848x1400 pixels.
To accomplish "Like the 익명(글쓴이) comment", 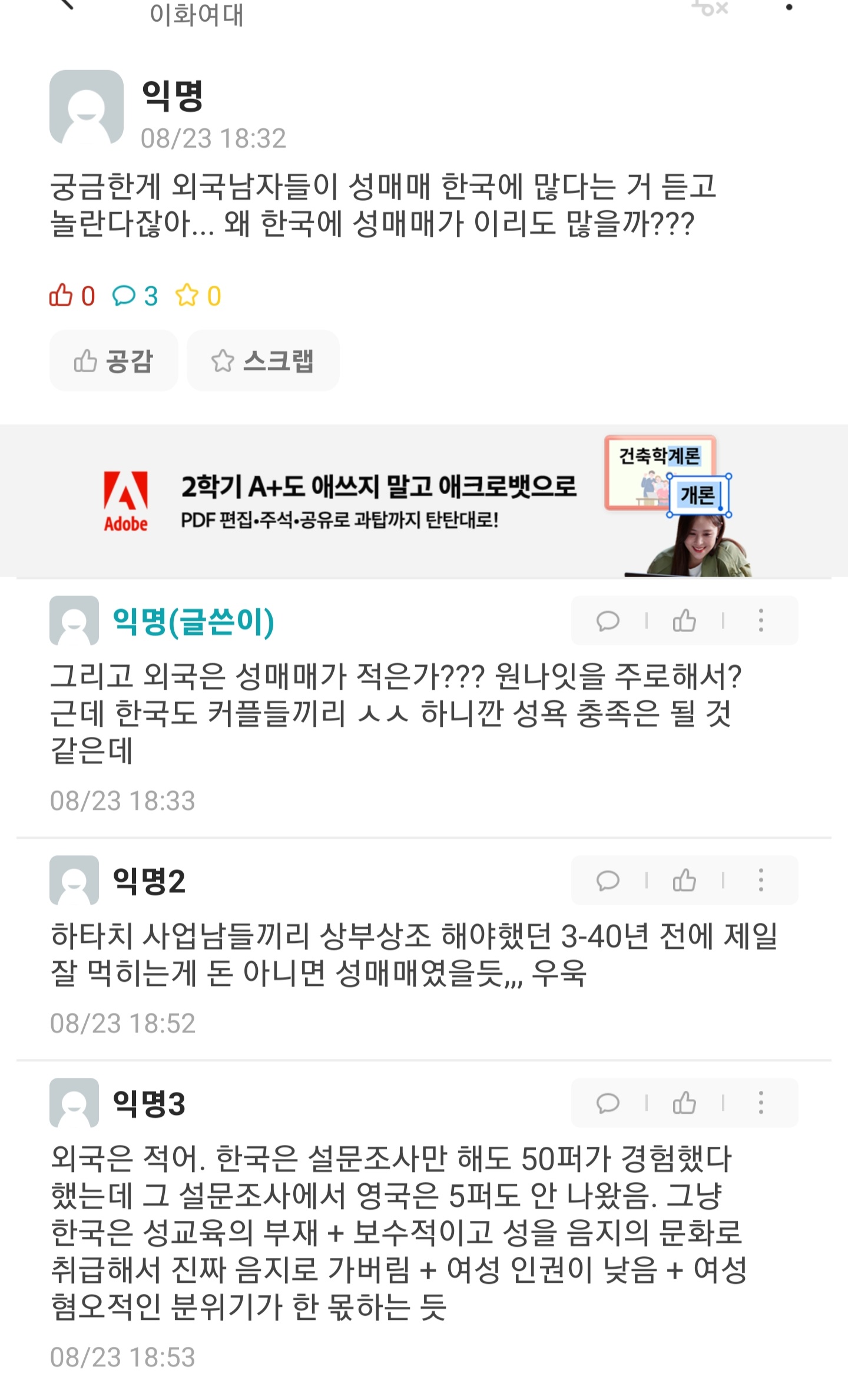I will 684,621.
